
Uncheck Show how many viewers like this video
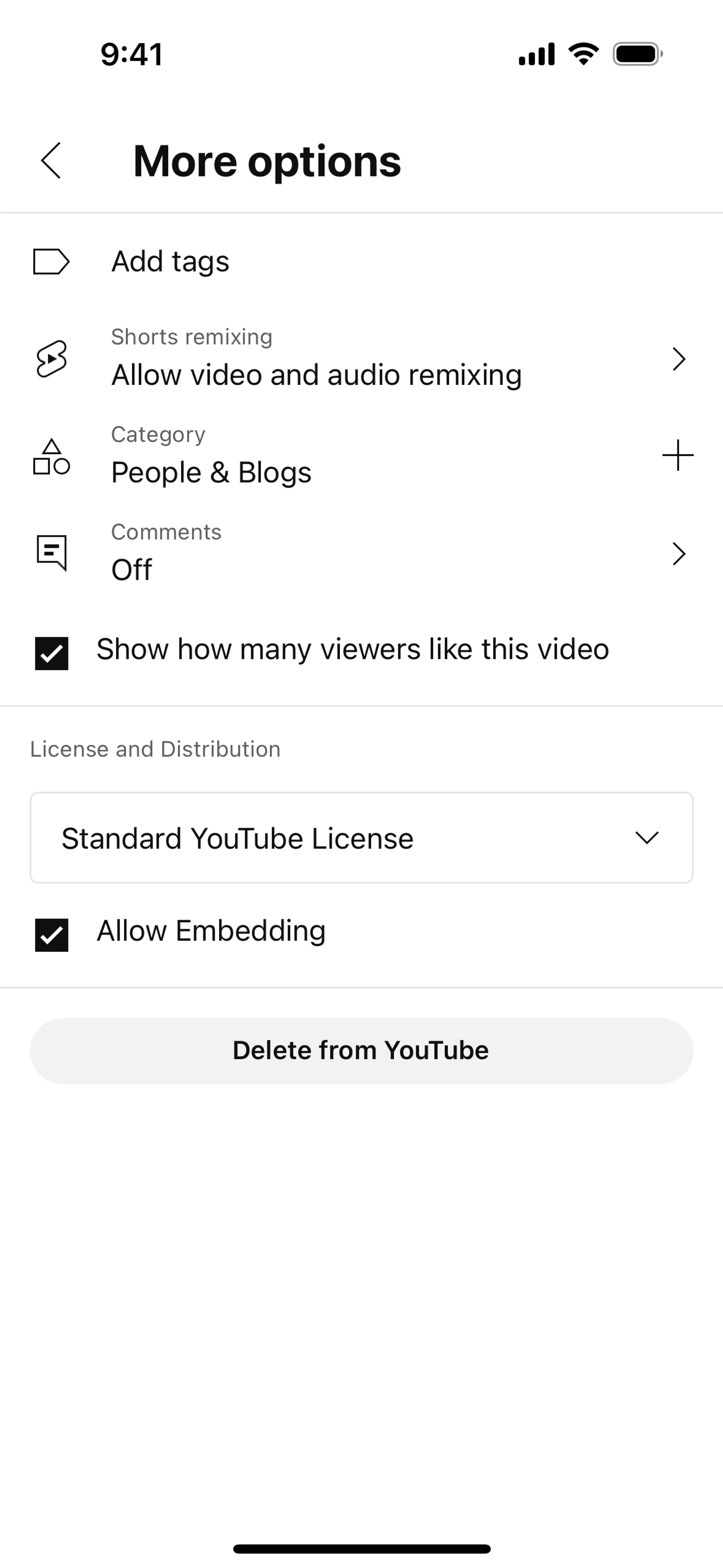pyautogui.click(x=52, y=653)
